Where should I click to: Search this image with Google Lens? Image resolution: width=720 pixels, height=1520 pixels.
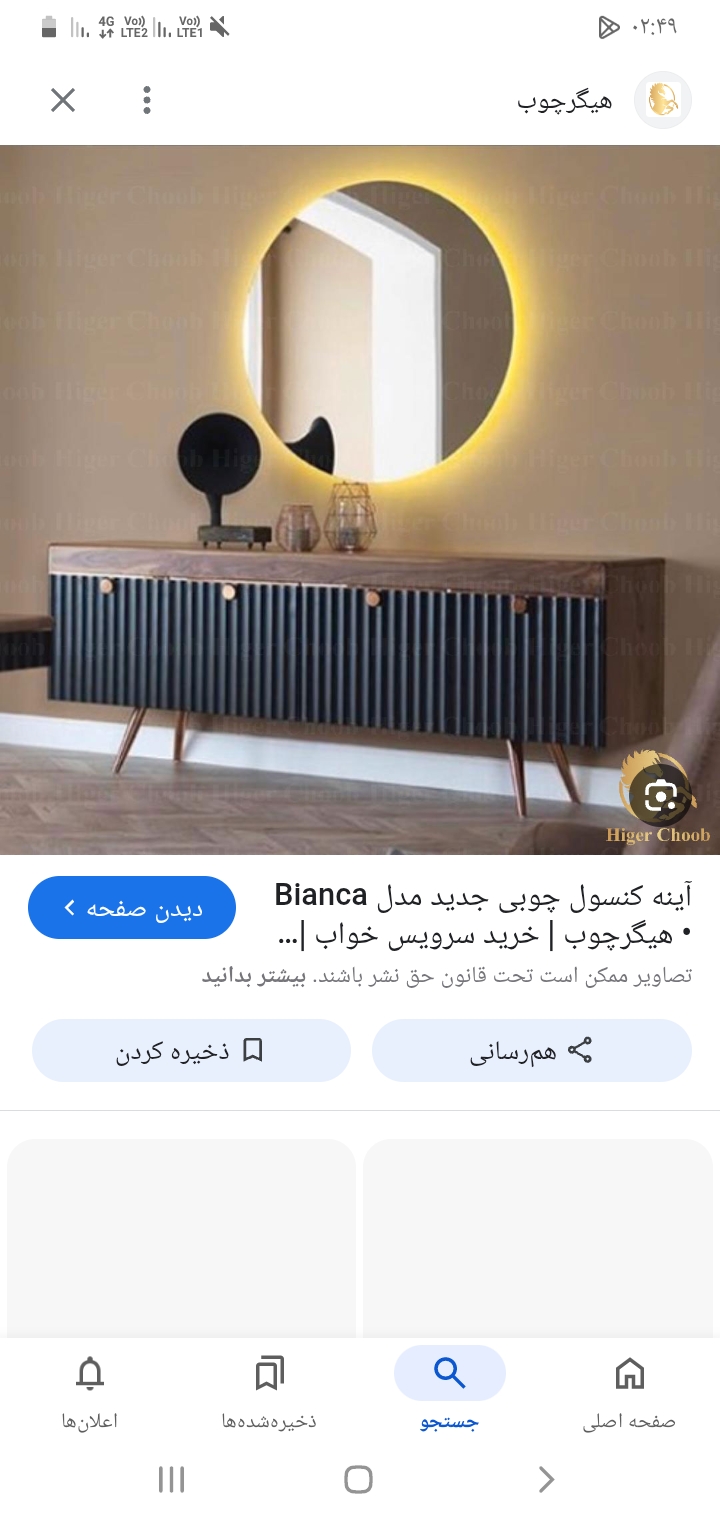coord(660,795)
